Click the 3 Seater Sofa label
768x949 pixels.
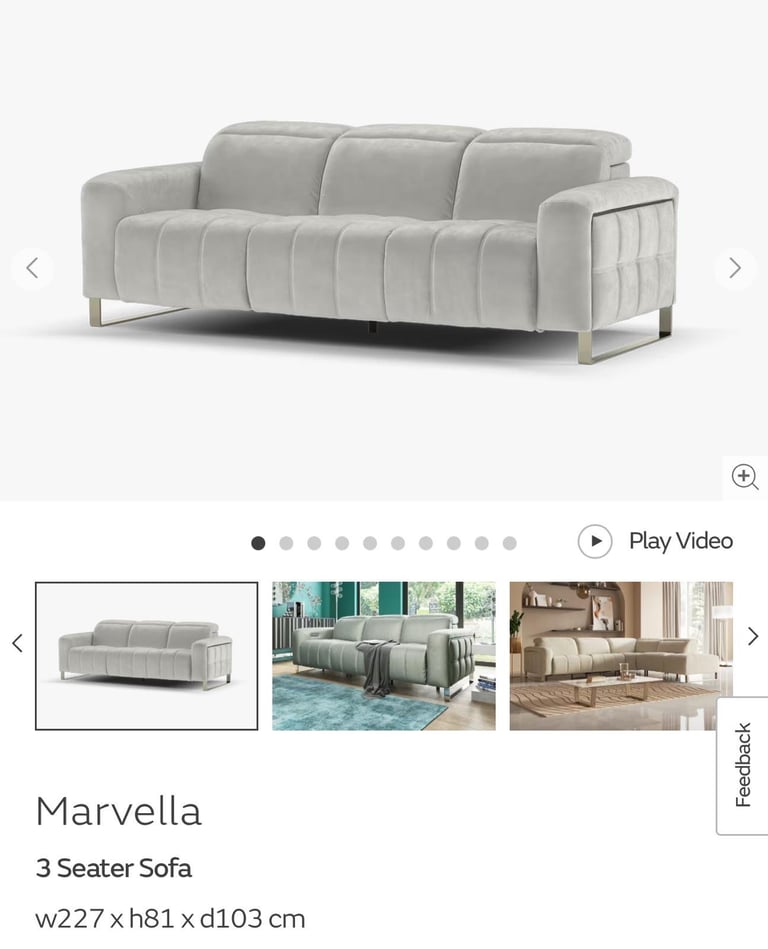[113, 869]
